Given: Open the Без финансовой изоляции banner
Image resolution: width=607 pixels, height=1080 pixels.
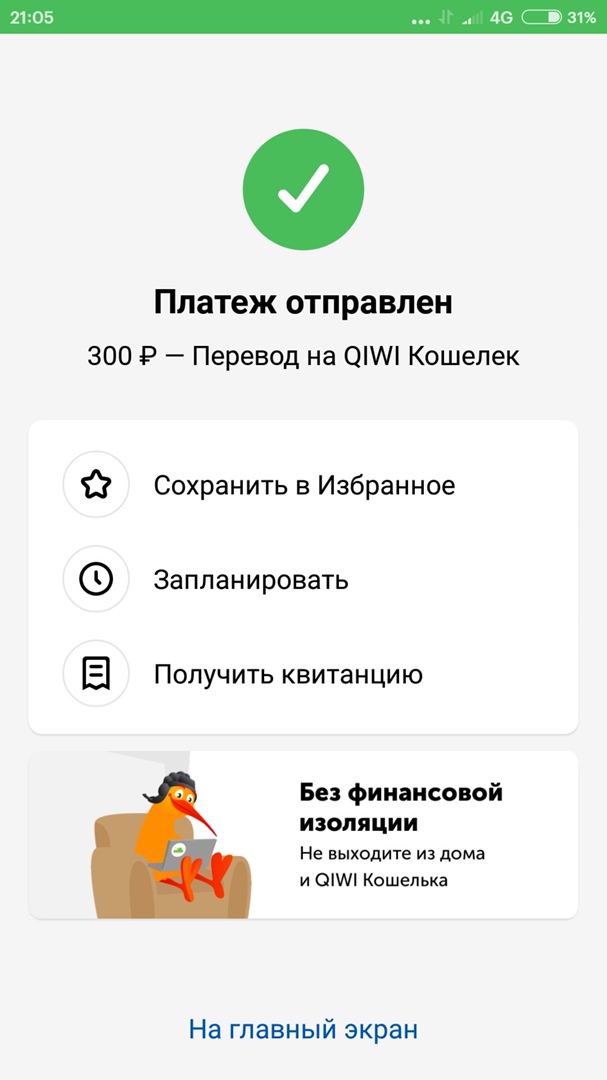Looking at the screenshot, I should click(303, 835).
